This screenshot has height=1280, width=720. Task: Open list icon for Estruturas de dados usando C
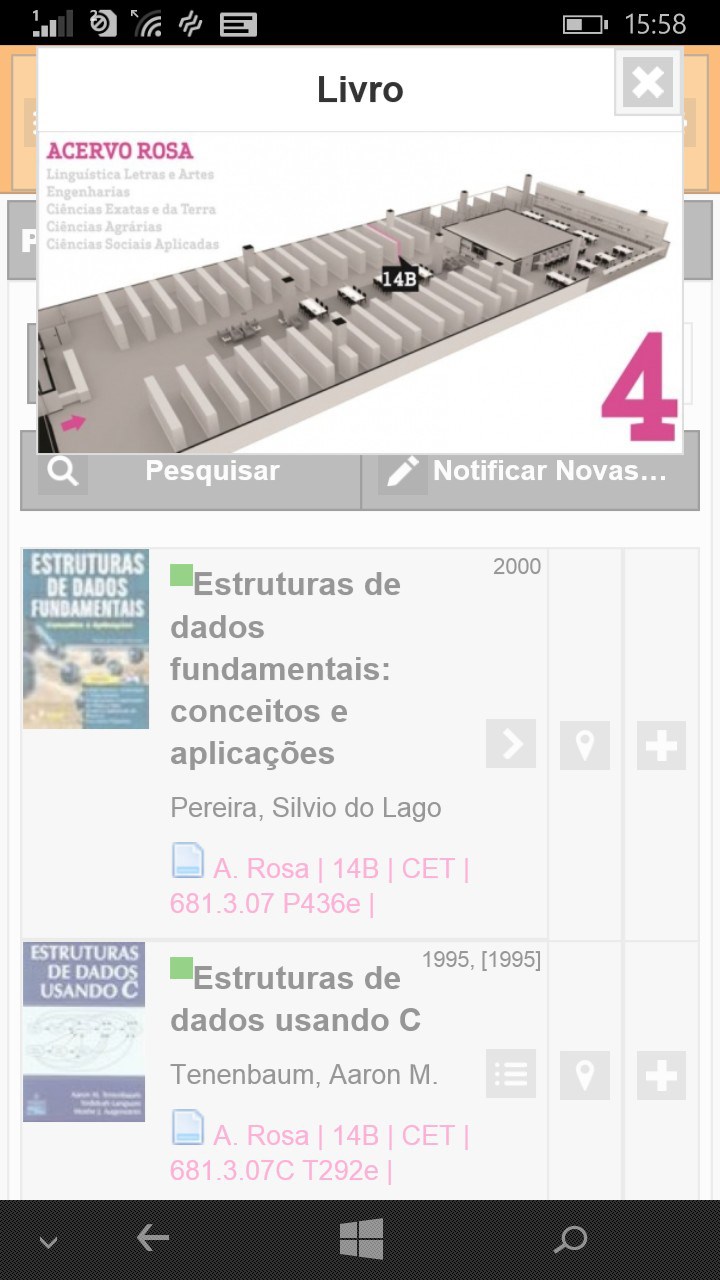tap(511, 1074)
